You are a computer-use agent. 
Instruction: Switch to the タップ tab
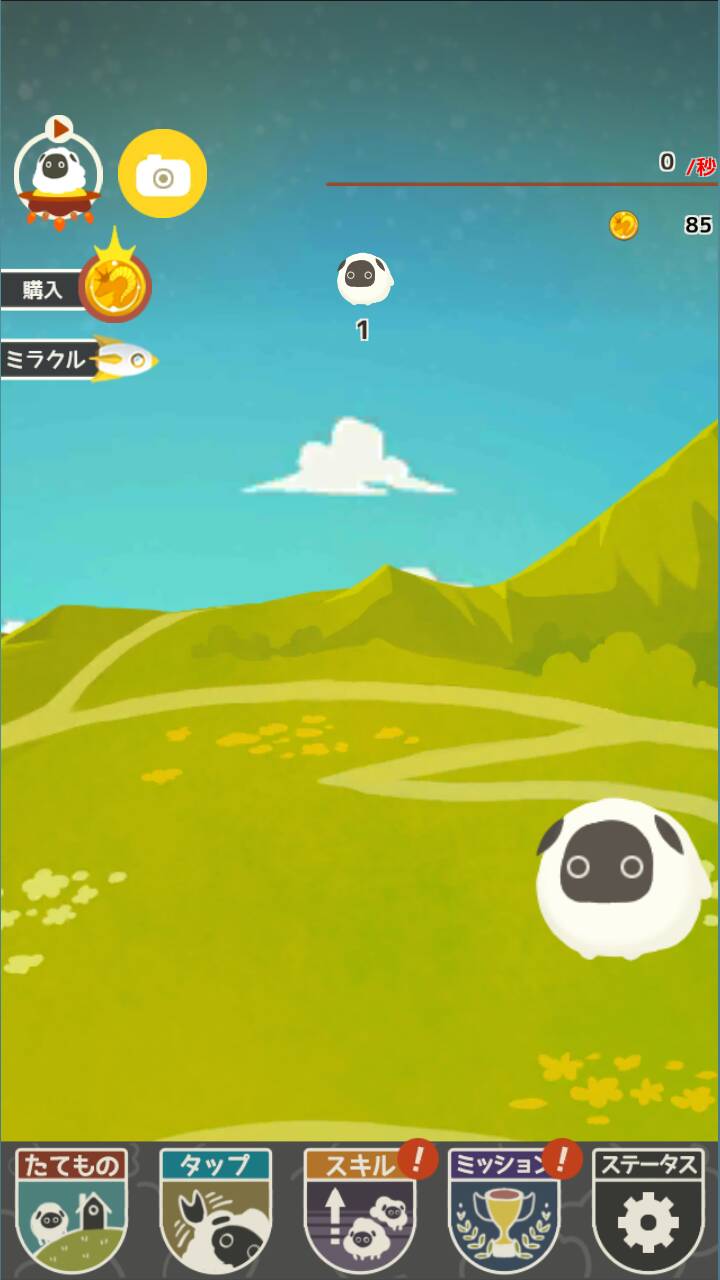point(215,1209)
